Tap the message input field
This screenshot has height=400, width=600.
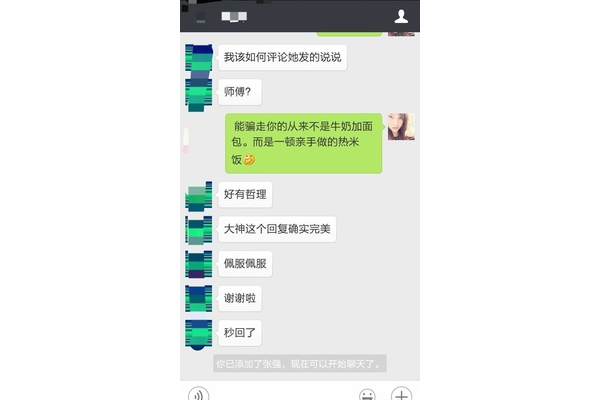[282, 394]
